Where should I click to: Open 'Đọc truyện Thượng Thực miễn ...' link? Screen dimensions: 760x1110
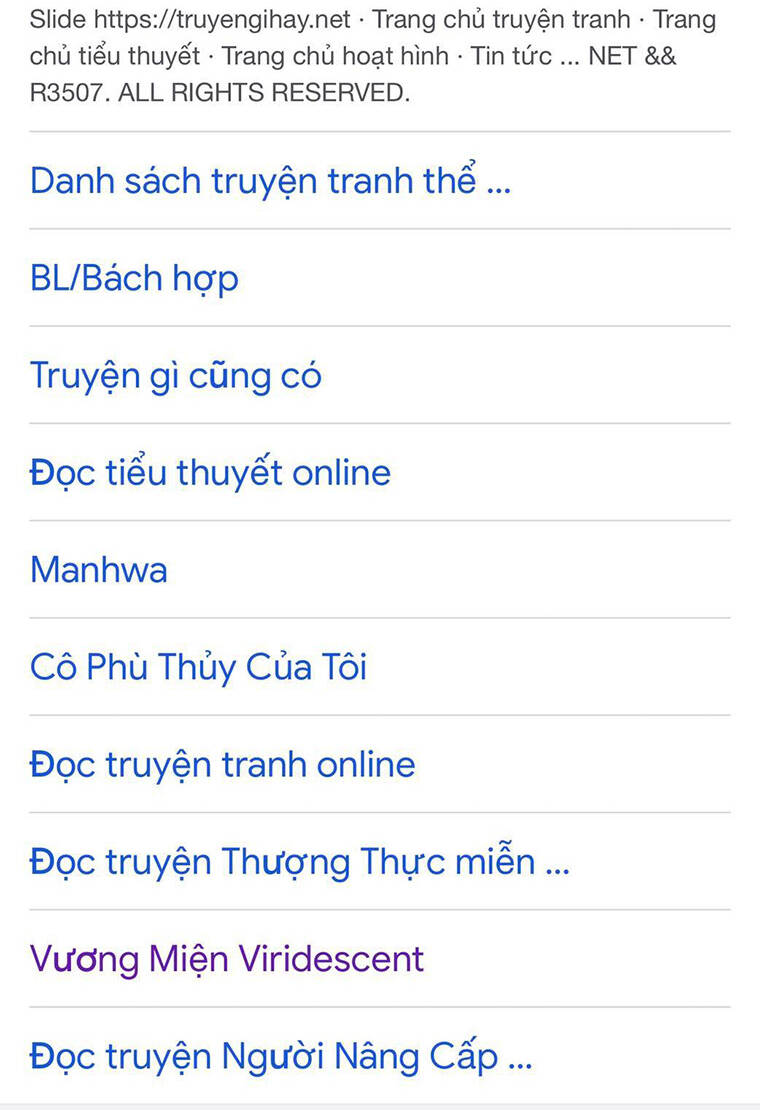[299, 861]
